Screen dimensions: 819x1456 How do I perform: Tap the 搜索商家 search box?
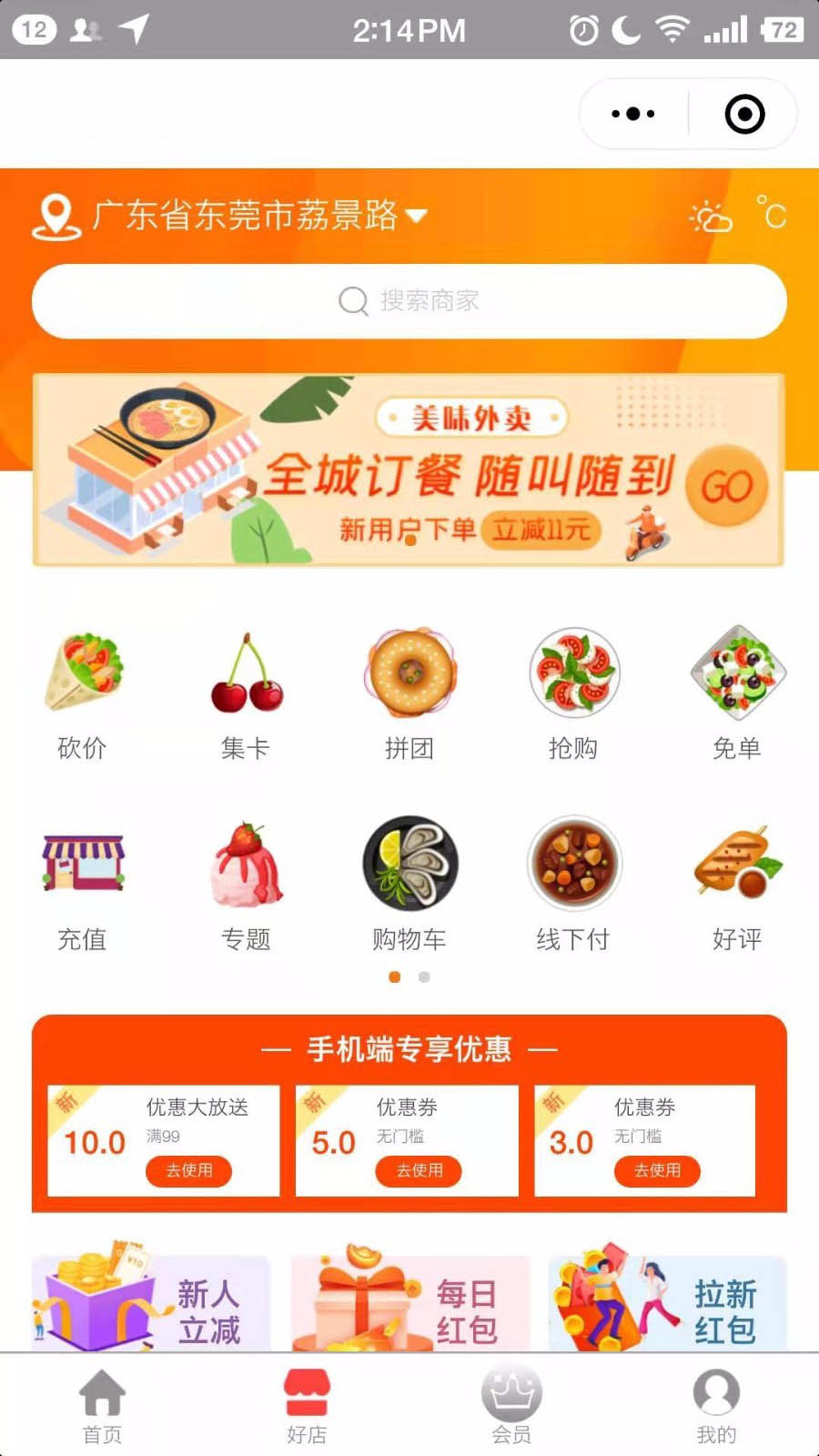409,301
